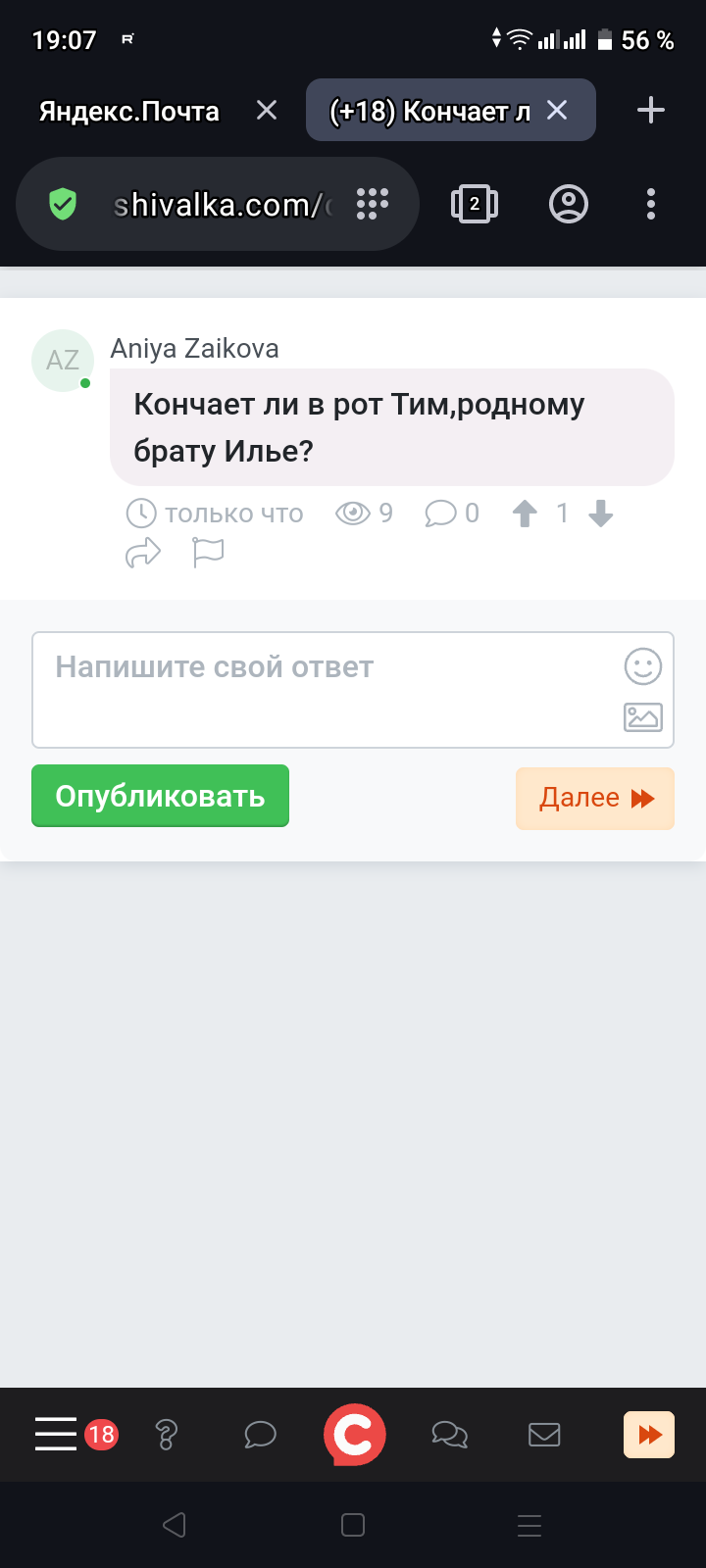The height and width of the screenshot is (1568, 706).
Task: Open the browser overflow menu
Action: click(651, 204)
